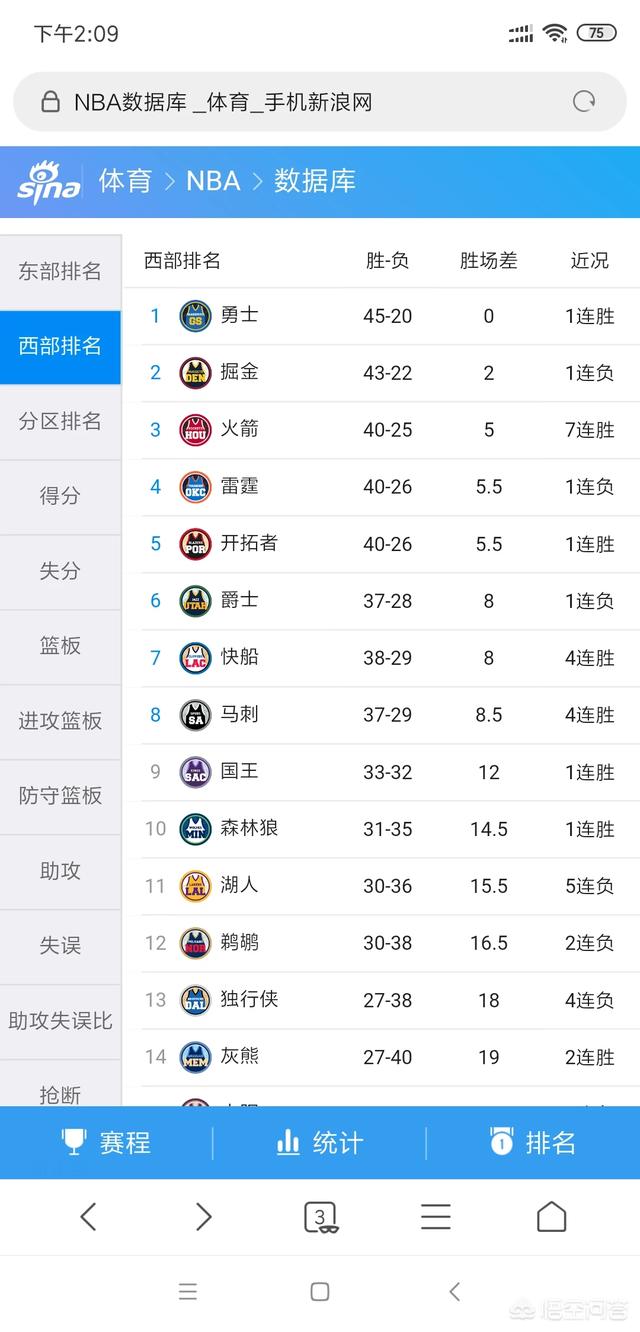This screenshot has width=640, height=1332.
Task: Switch to the 篮板 tab
Action: pos(60,646)
